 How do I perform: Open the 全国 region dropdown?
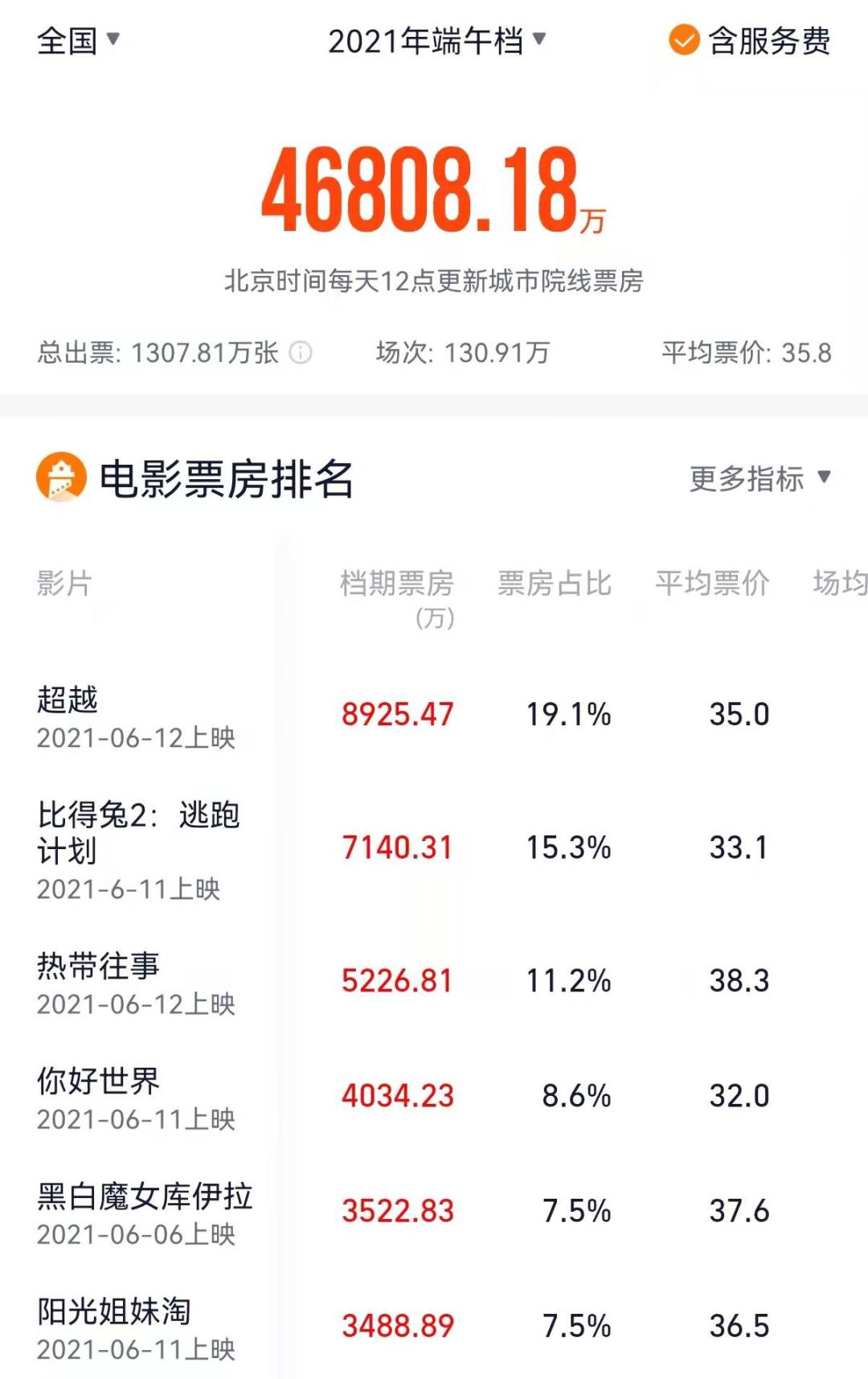78,40
